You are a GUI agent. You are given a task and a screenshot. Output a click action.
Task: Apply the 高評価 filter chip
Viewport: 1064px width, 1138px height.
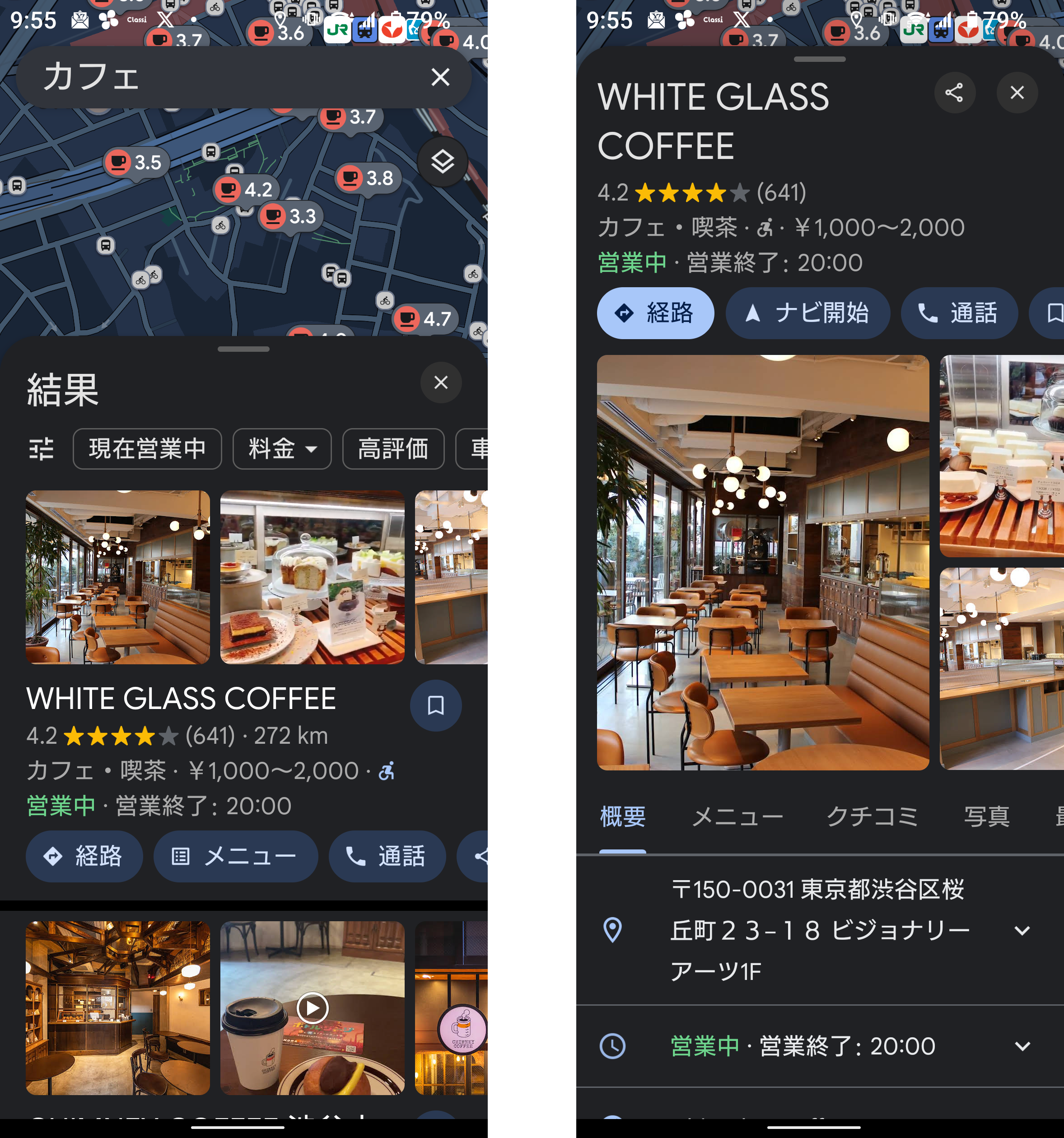click(x=393, y=449)
